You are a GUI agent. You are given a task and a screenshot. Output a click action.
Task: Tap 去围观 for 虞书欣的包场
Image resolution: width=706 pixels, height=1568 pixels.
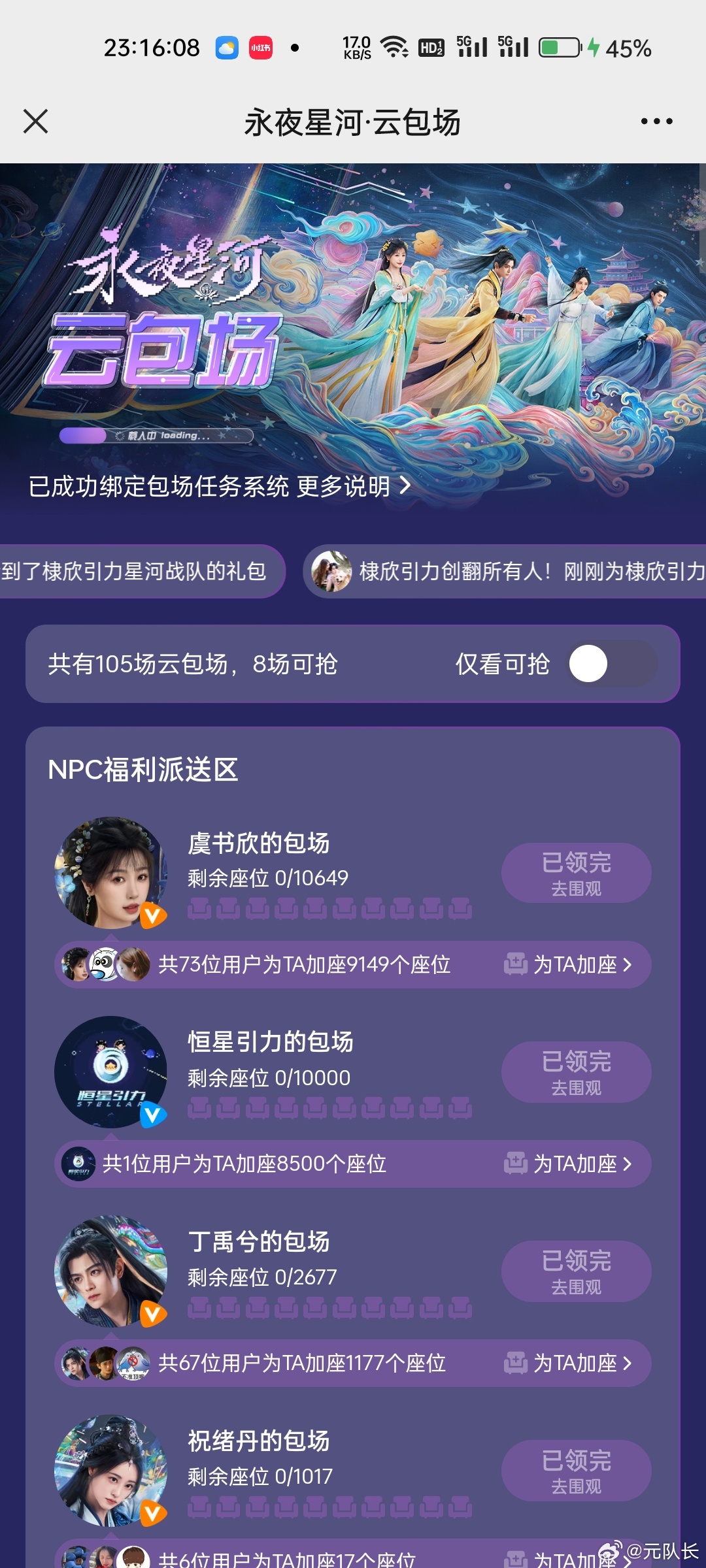576,874
